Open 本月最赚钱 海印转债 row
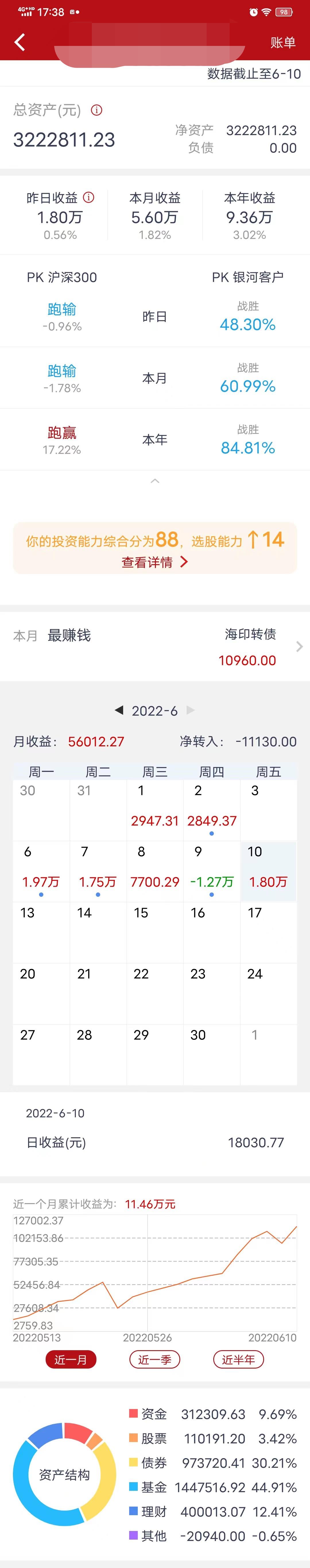310x1568 pixels. tap(155, 647)
